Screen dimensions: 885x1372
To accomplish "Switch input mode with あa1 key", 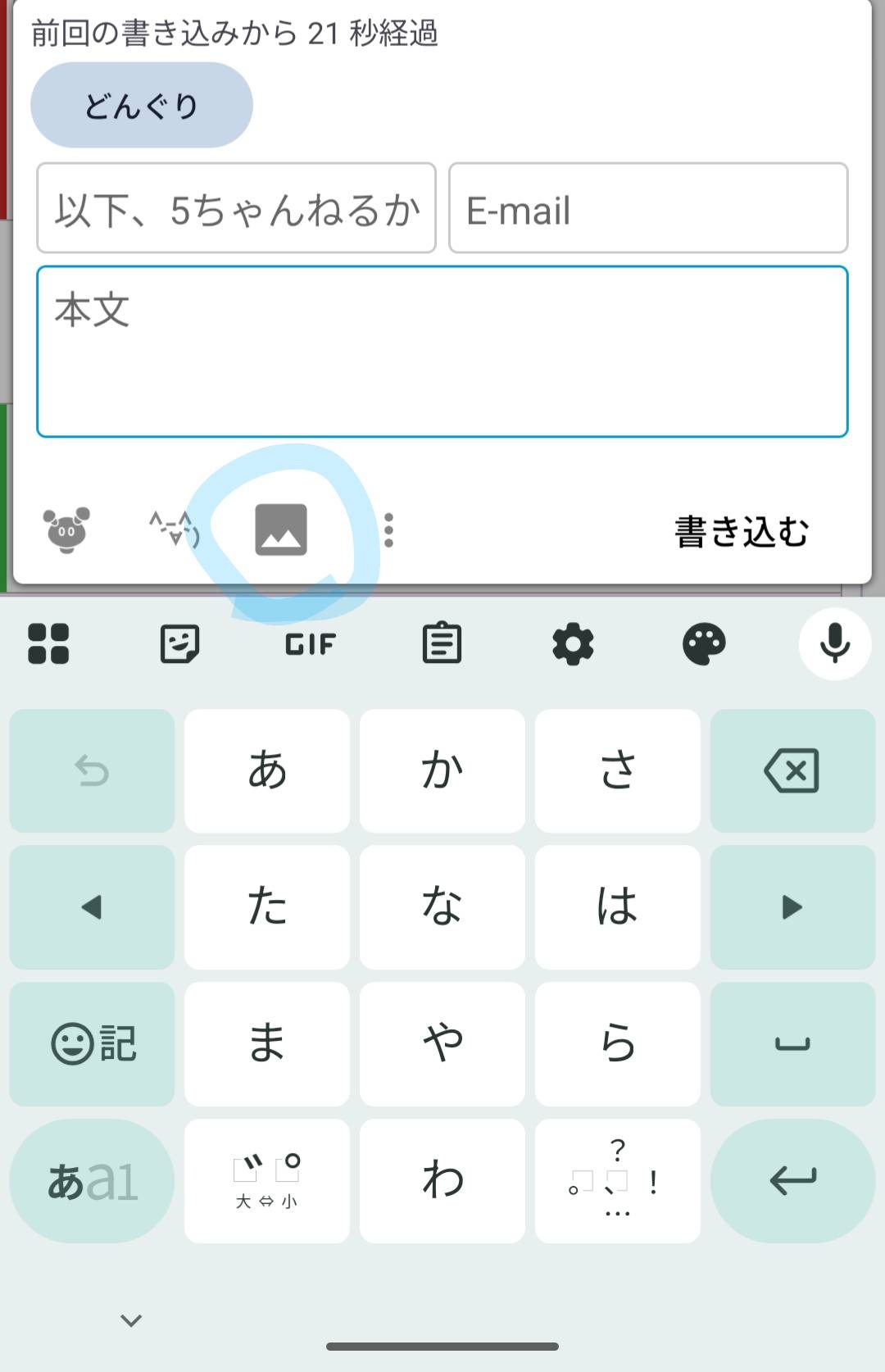I will point(92,1181).
